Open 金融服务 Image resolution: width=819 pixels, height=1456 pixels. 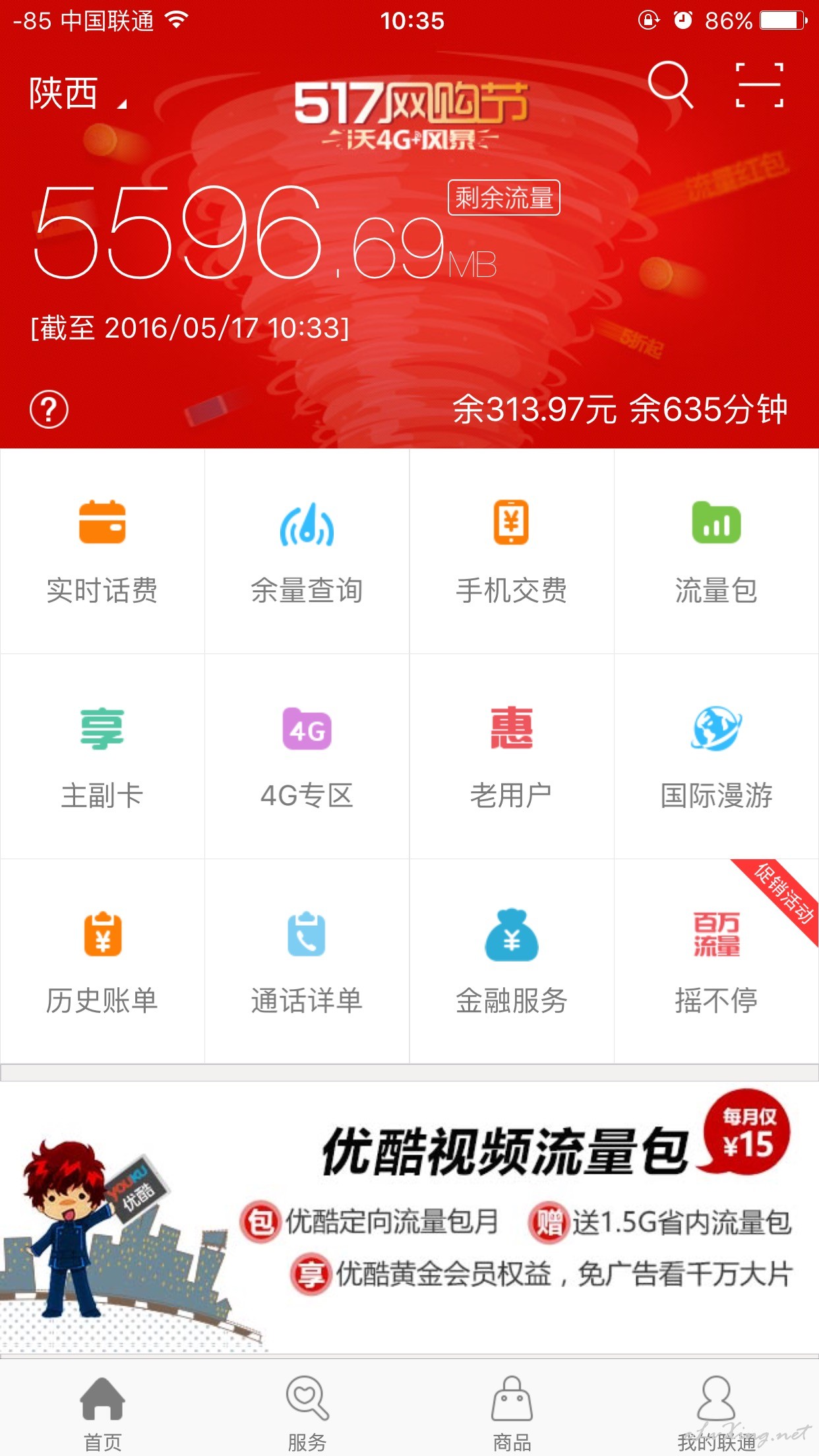512,961
